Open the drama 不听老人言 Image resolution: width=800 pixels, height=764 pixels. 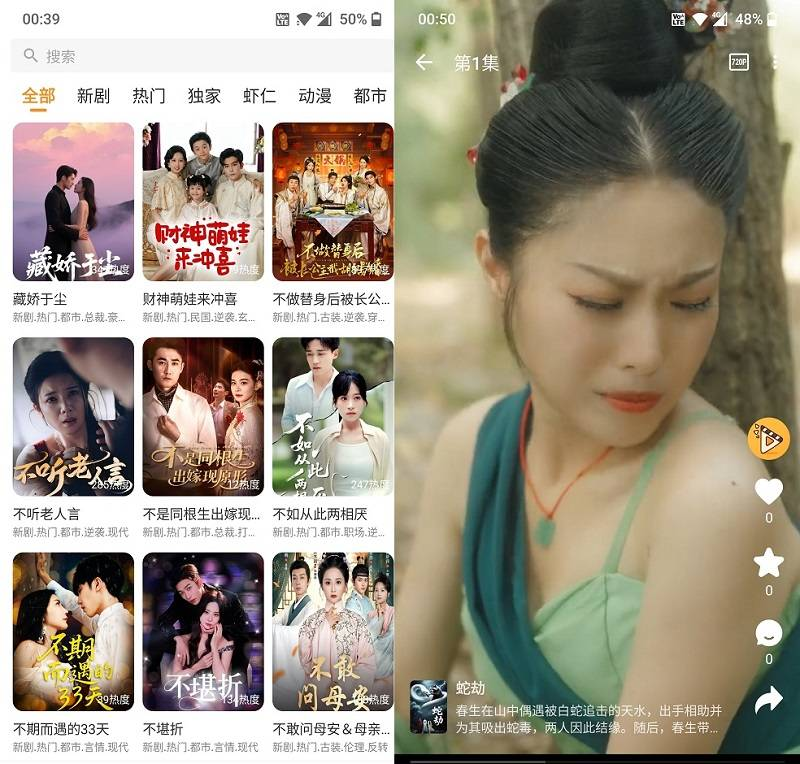pos(73,417)
